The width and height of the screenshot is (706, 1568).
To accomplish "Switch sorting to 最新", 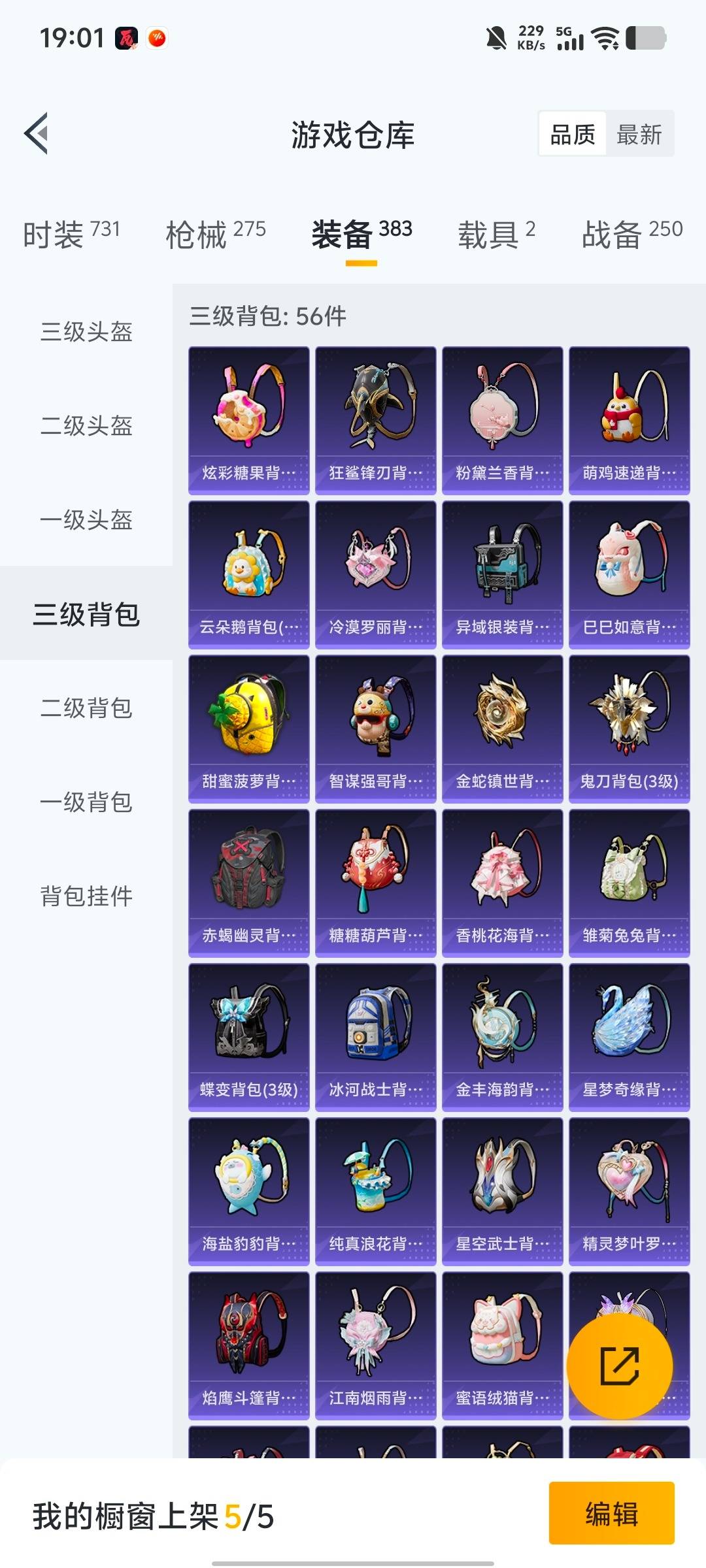I will (x=639, y=135).
